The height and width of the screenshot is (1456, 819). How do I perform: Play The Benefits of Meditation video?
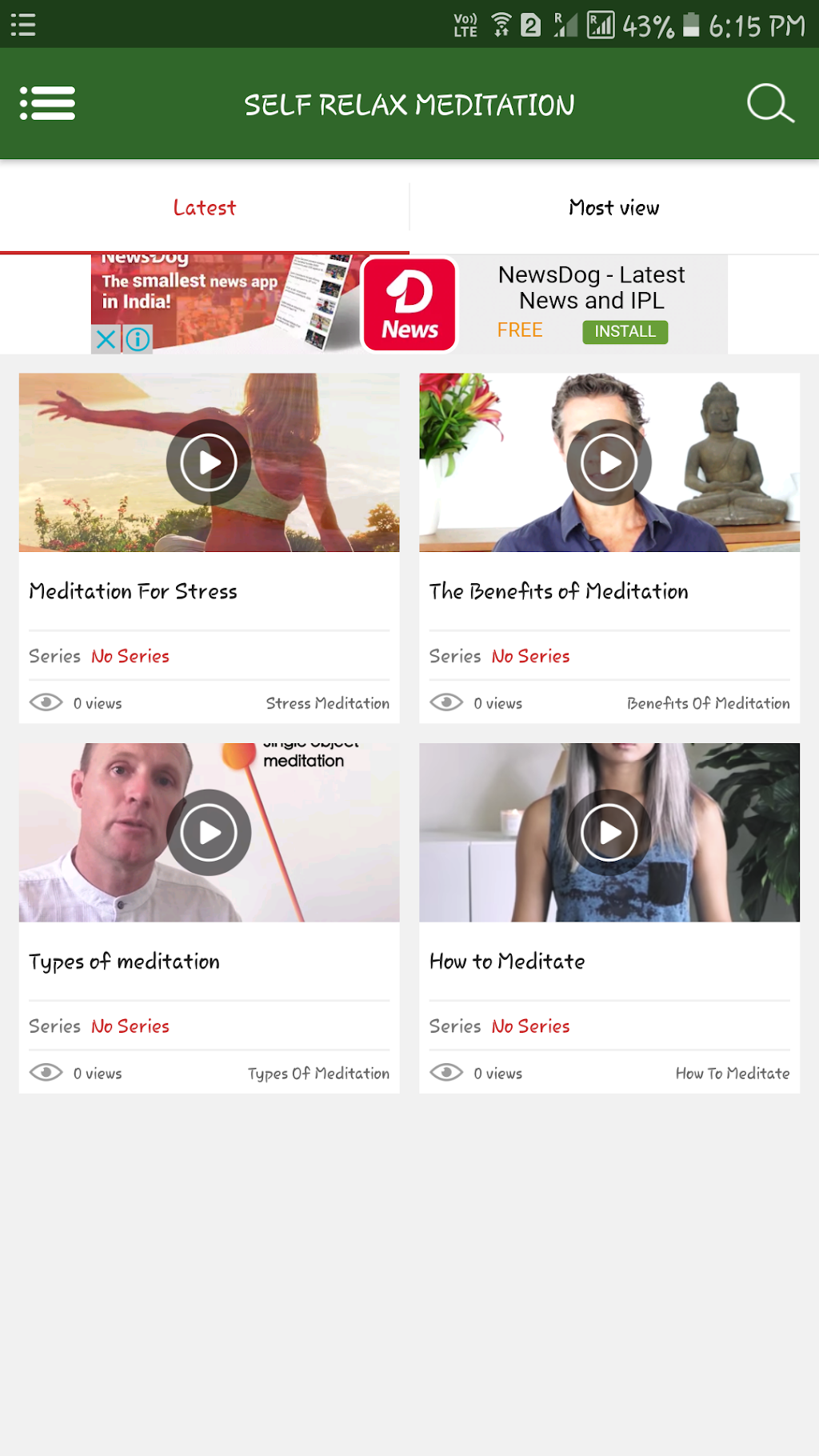(609, 462)
